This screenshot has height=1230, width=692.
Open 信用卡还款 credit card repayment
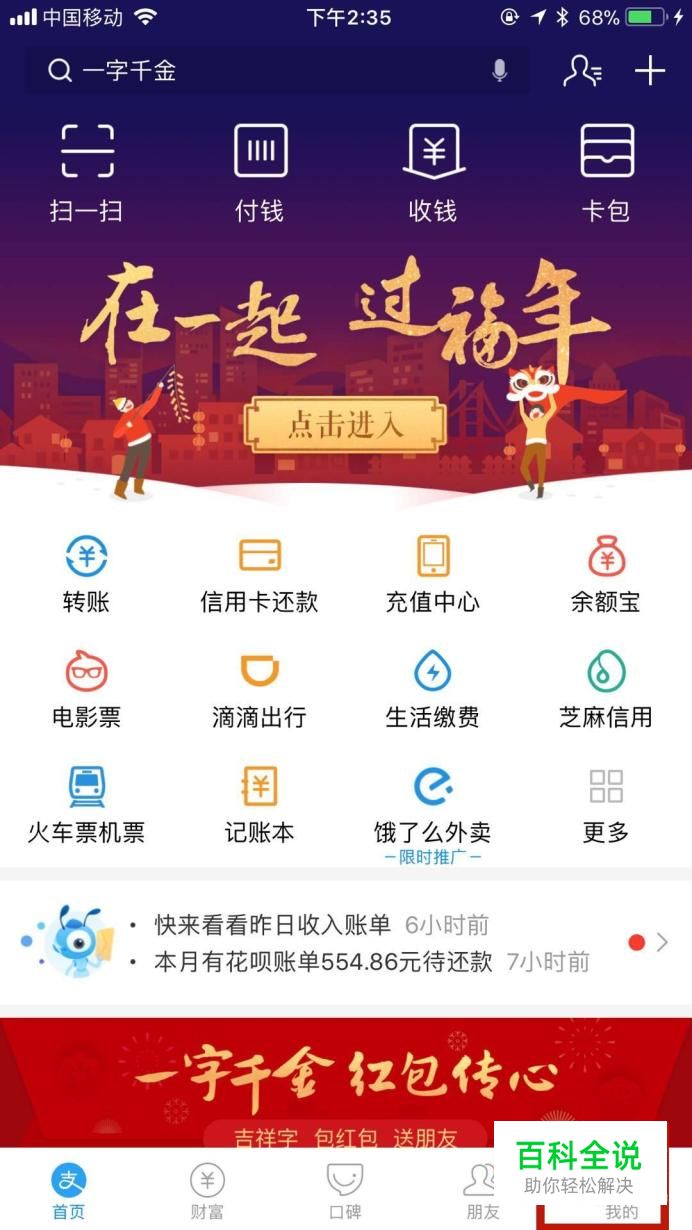260,575
